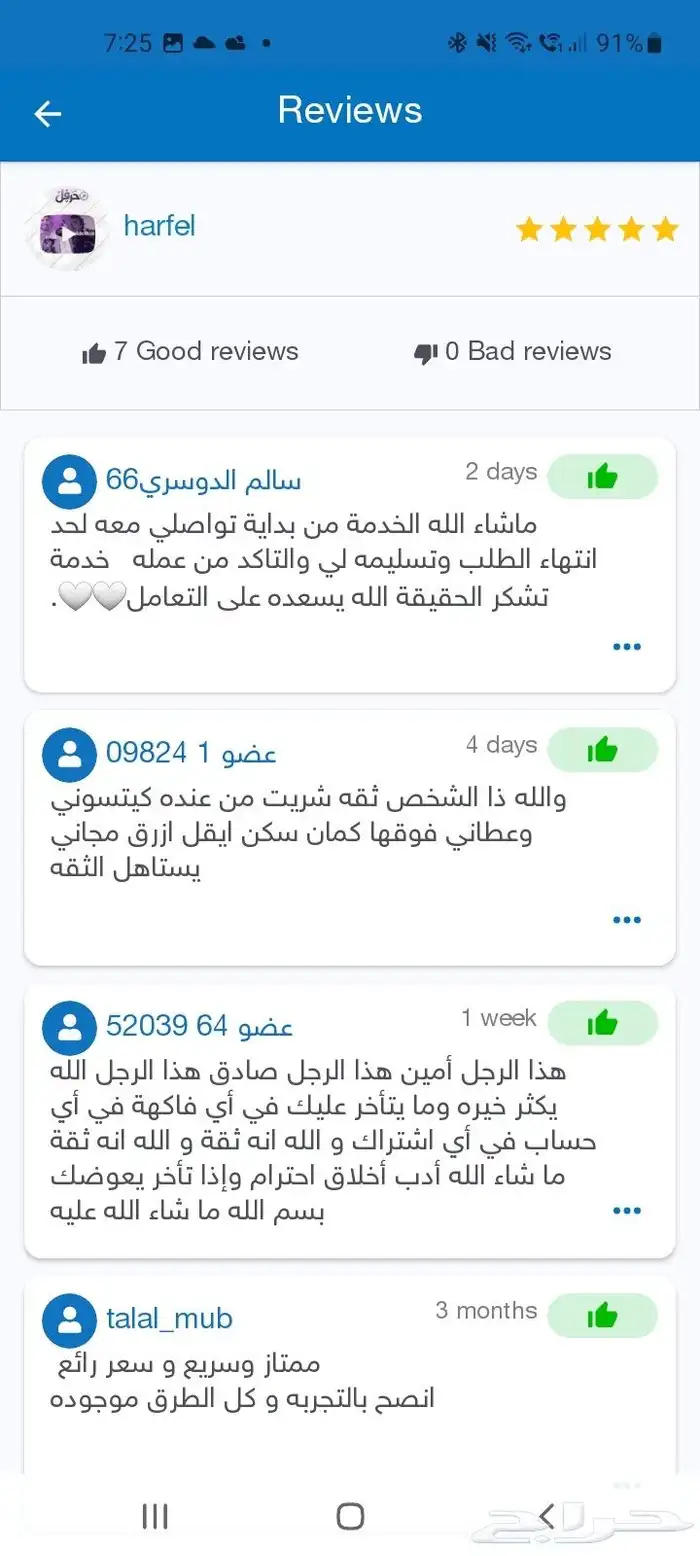This screenshot has height=1556, width=700.
Task: Open options for عضو 52039 64's review
Action: (x=626, y=1210)
